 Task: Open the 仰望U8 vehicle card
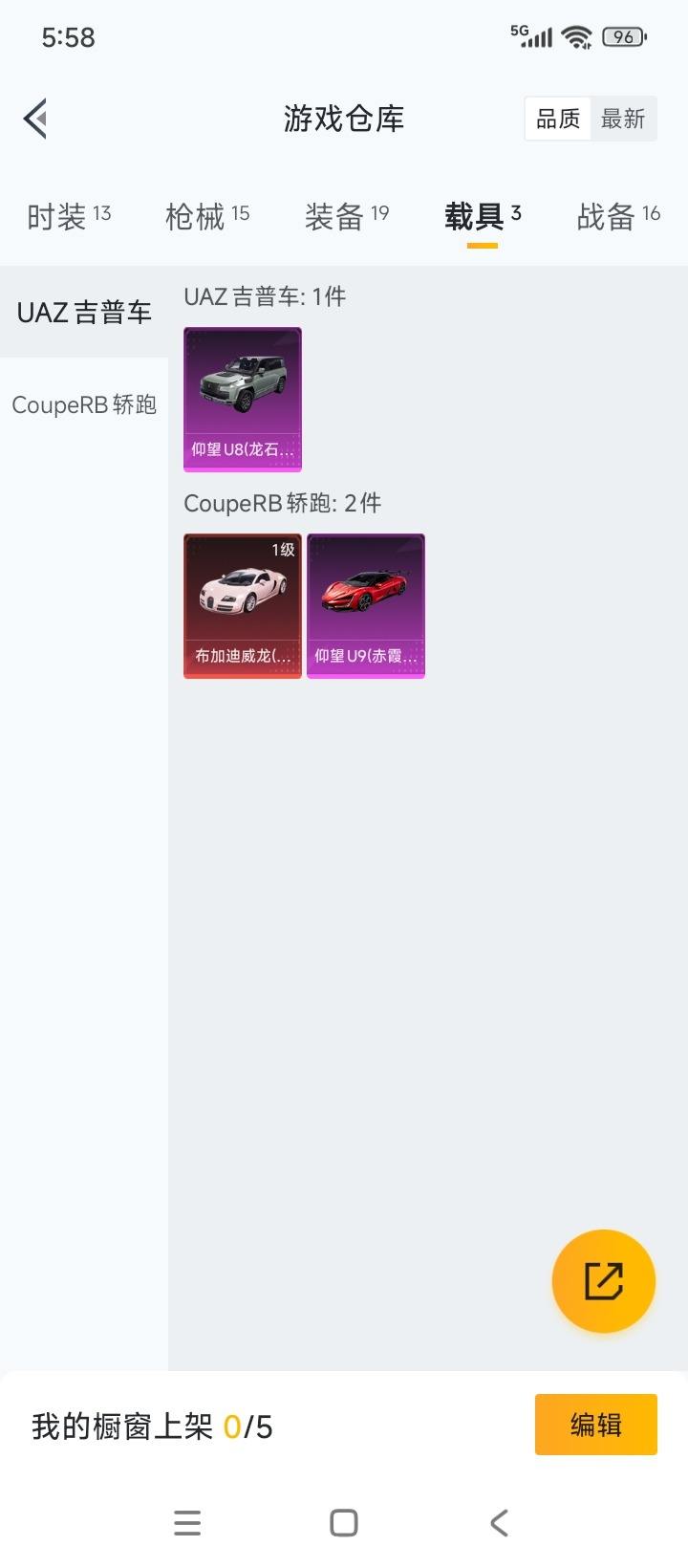243,399
